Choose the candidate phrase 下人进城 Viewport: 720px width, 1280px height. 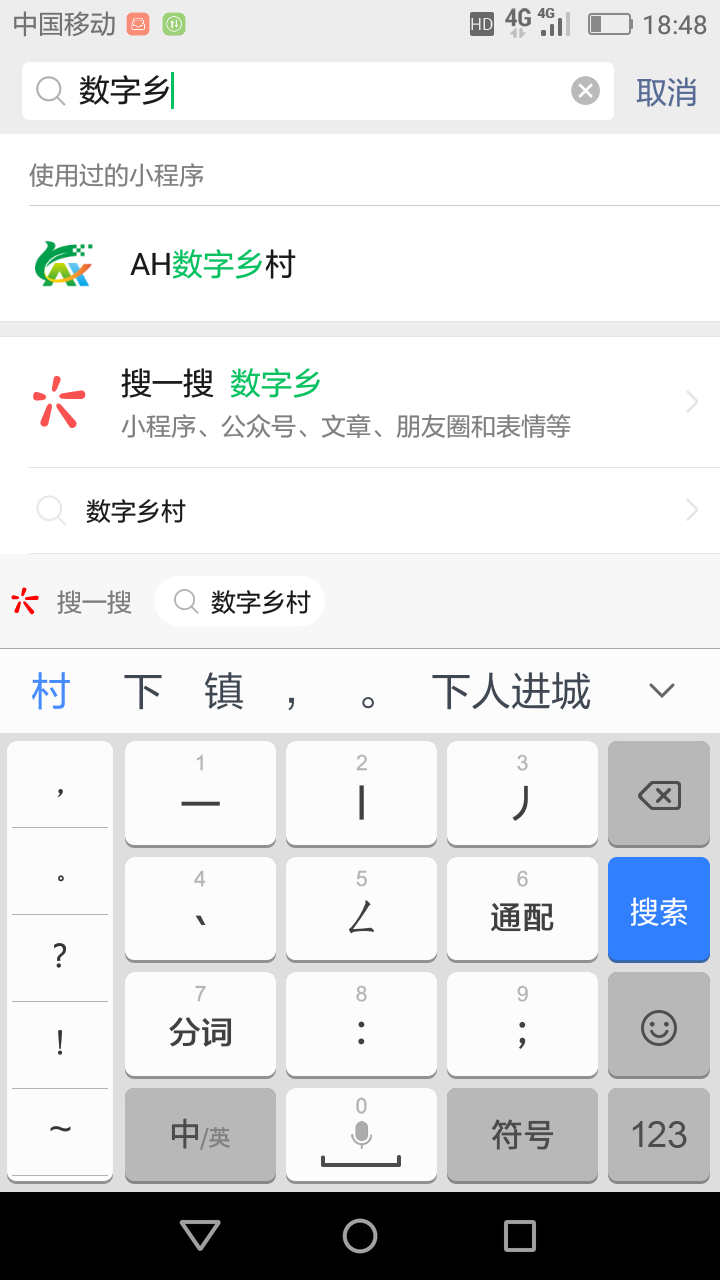point(511,691)
